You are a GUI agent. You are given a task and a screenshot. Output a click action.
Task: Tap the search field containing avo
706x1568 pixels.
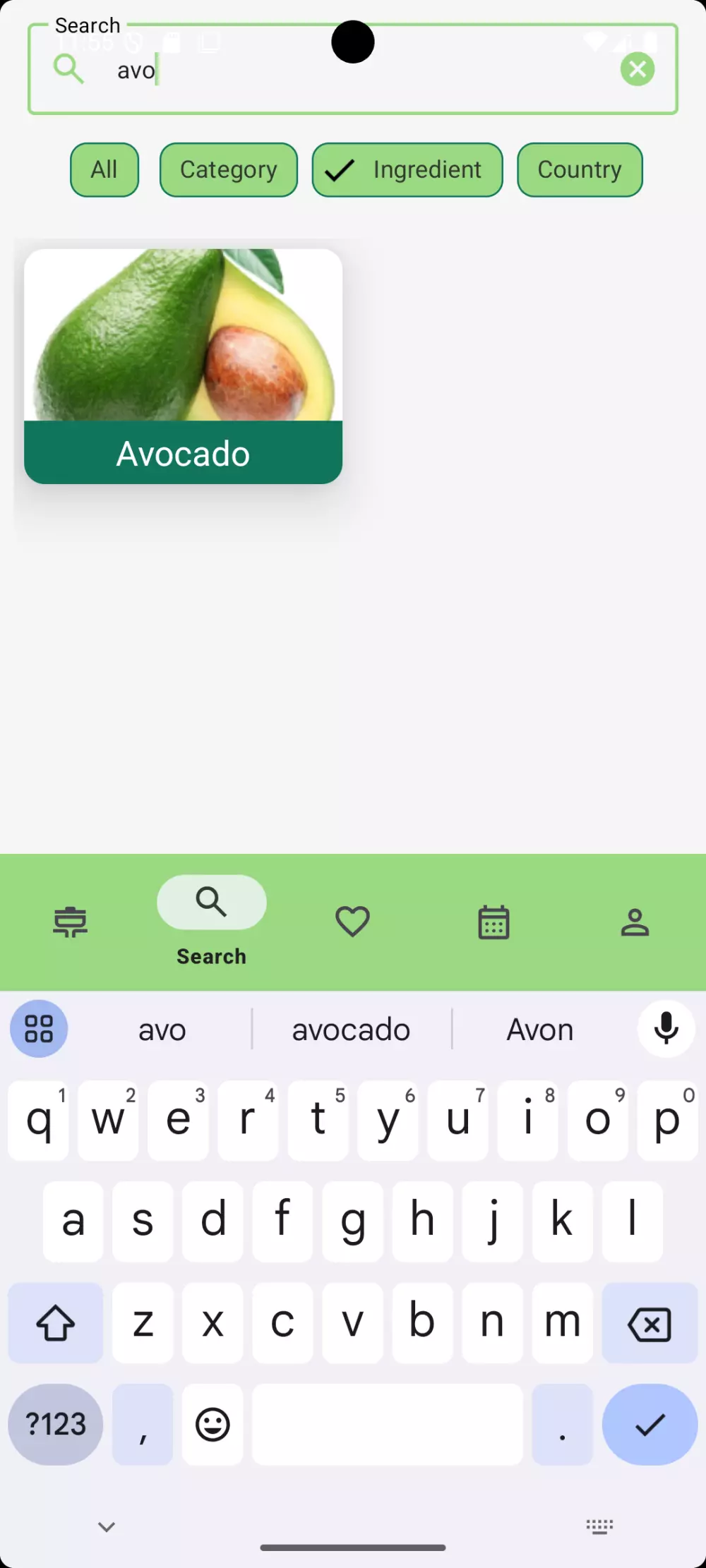[x=353, y=71]
